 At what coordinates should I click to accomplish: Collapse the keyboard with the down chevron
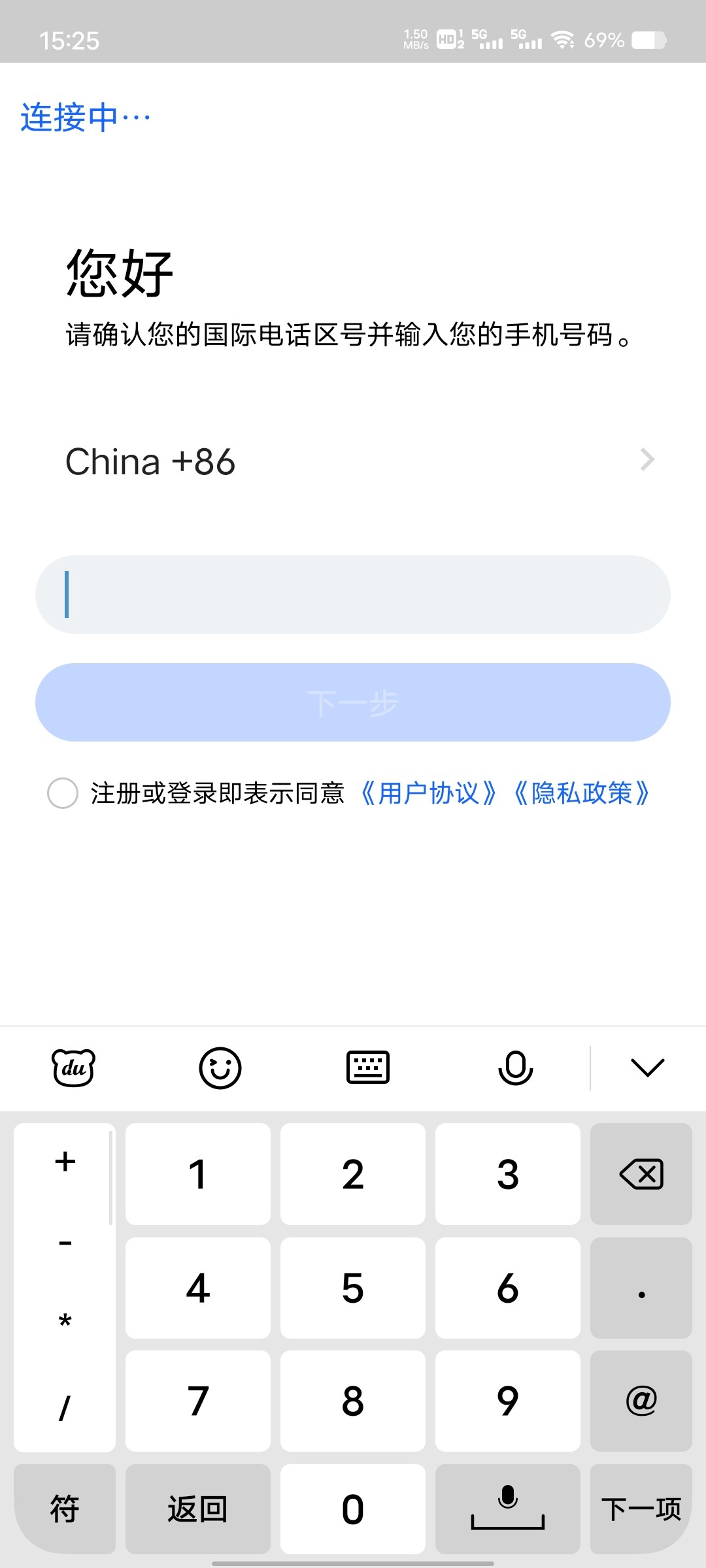647,1066
